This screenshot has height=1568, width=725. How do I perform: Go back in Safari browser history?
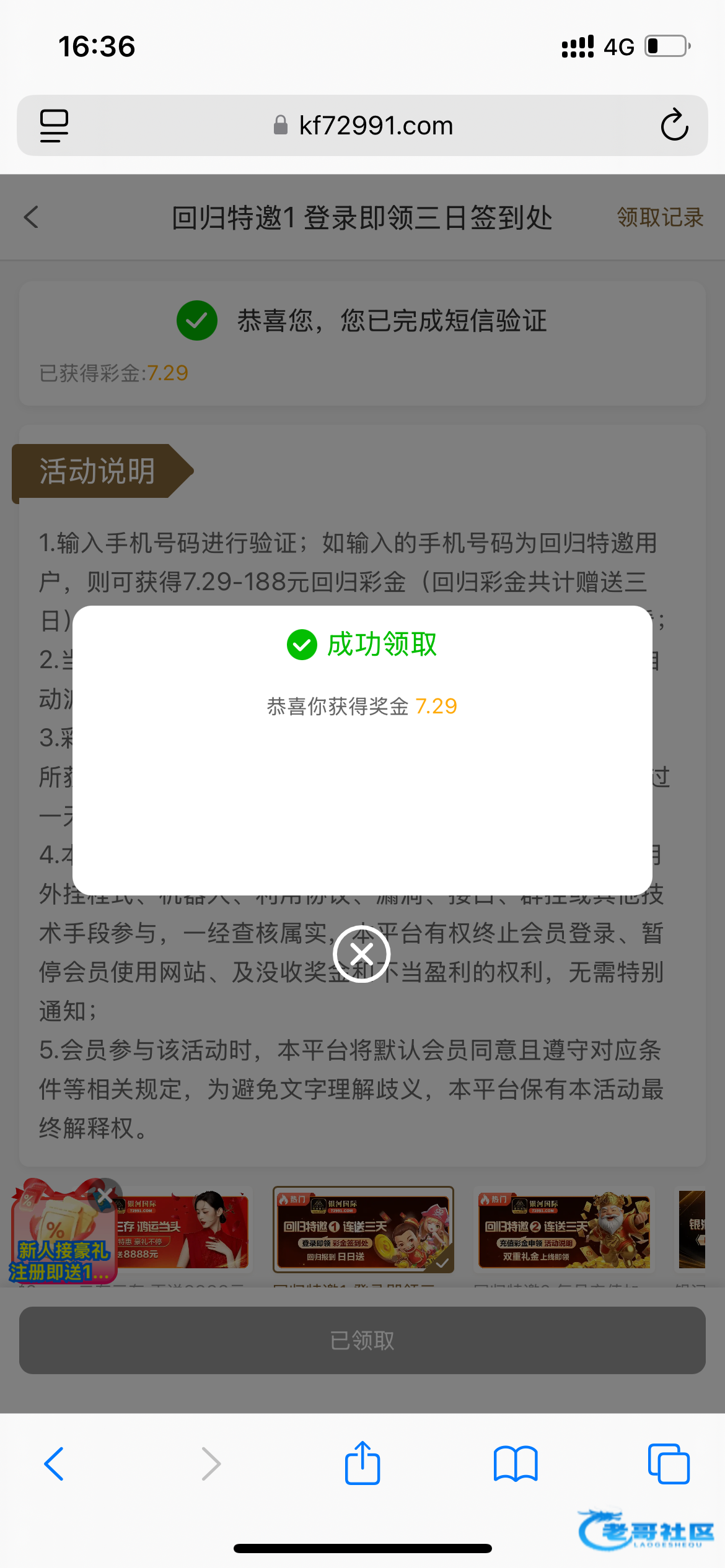click(x=55, y=1464)
